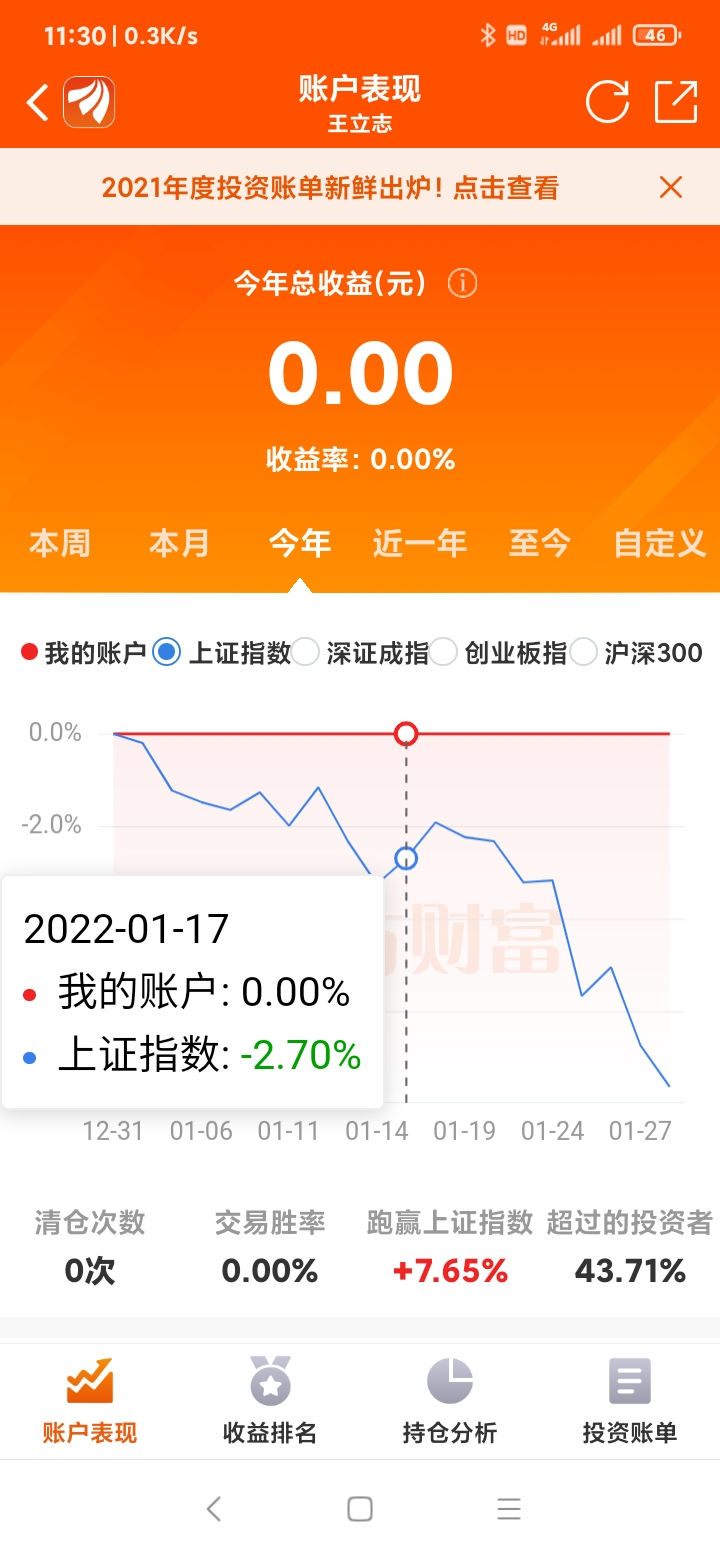Open the 收益排名 bottom tab
The width and height of the screenshot is (720, 1560).
[270, 1402]
